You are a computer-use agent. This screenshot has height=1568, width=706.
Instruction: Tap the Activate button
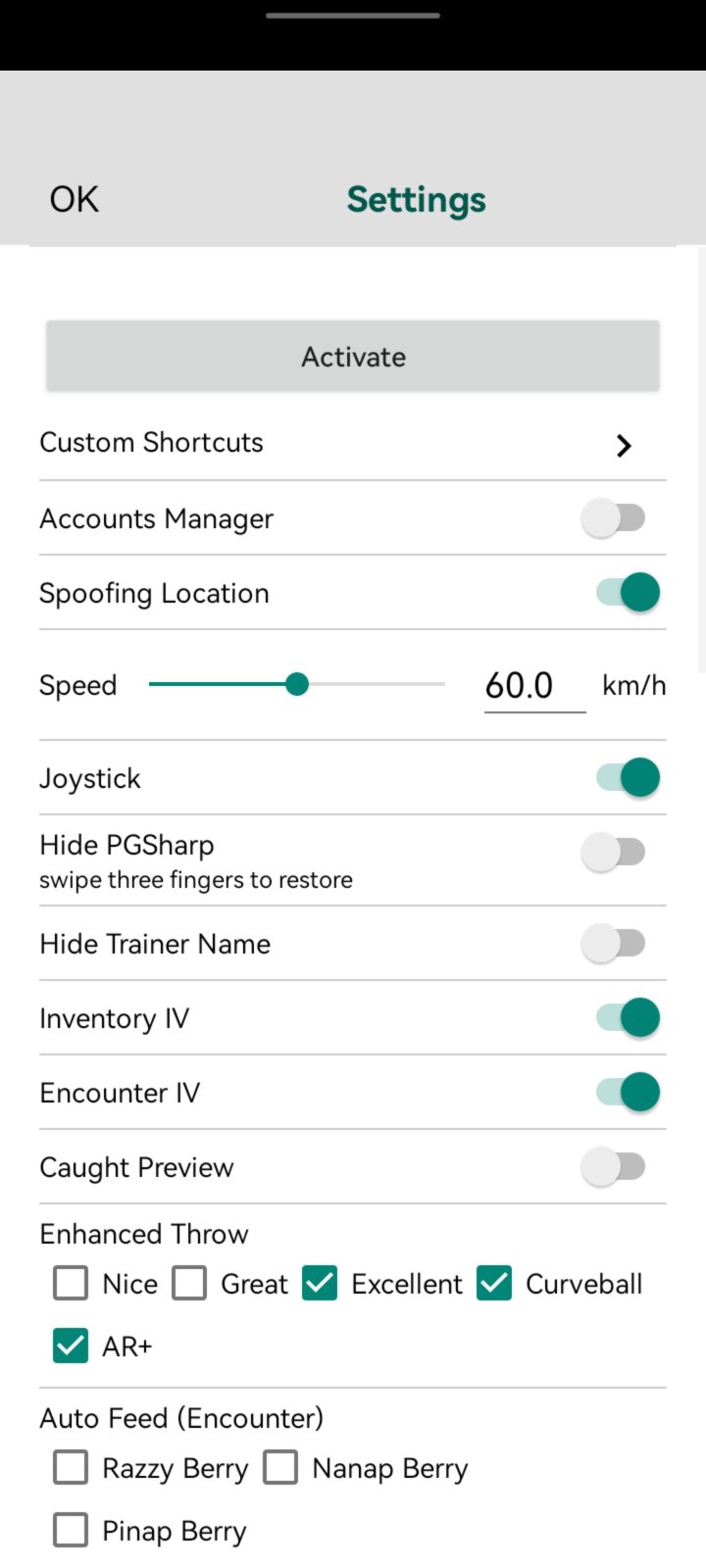(x=353, y=357)
